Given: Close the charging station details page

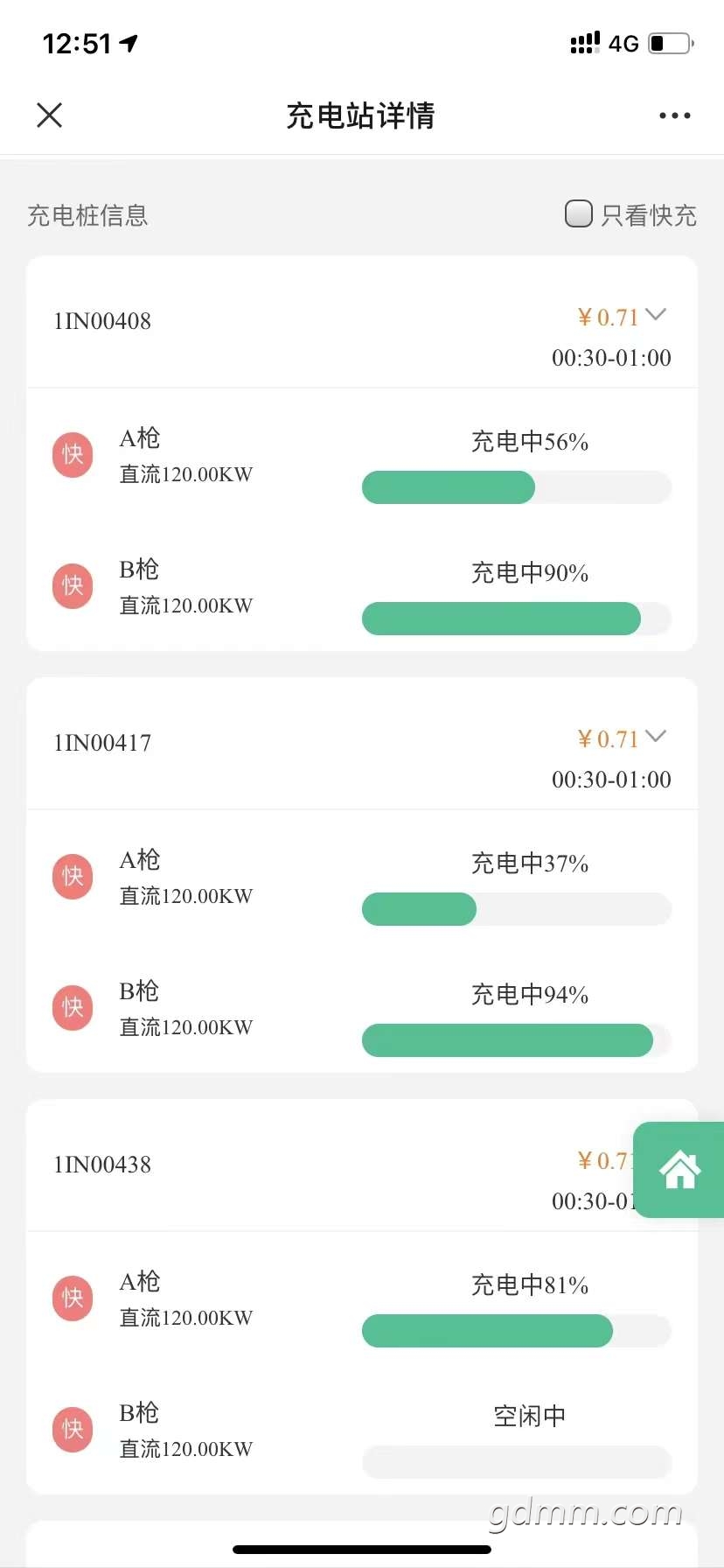Looking at the screenshot, I should (x=50, y=115).
